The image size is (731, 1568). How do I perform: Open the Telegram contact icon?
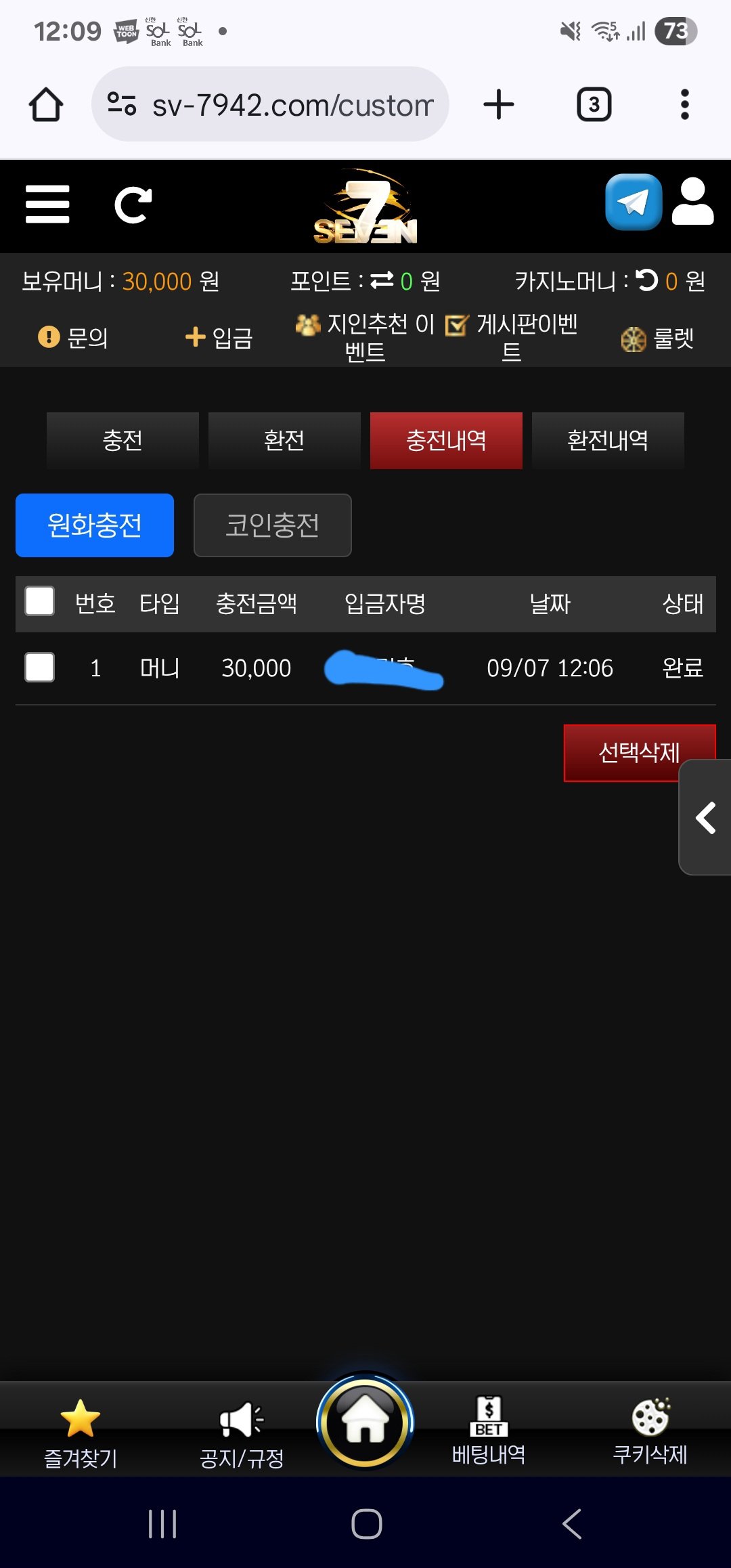tap(634, 202)
